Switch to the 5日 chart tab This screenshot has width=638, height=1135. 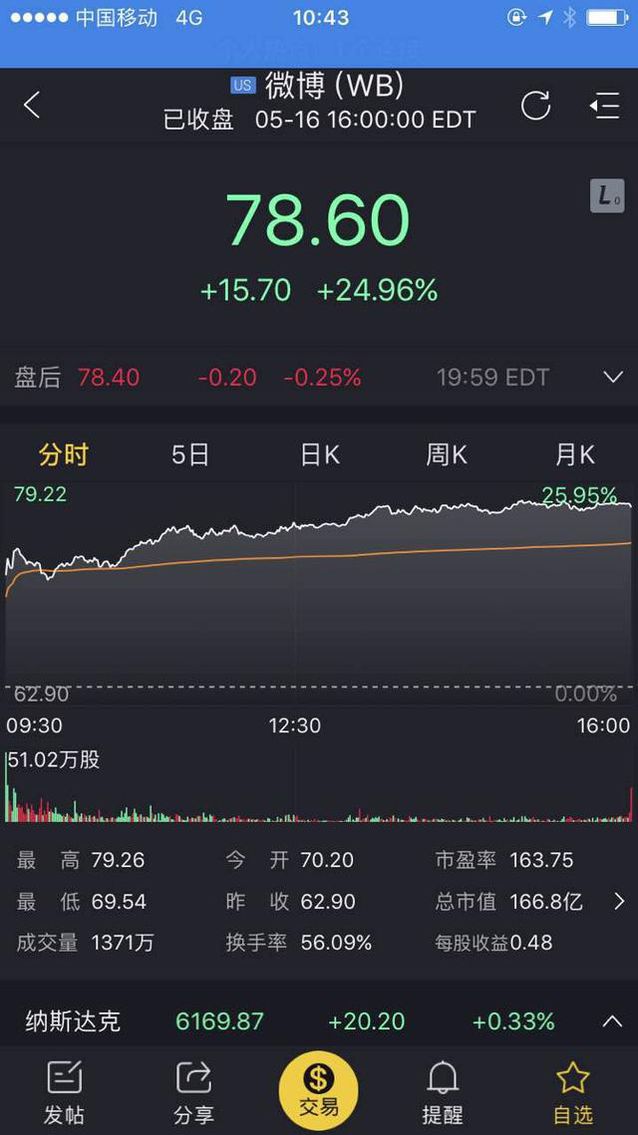tap(190, 455)
